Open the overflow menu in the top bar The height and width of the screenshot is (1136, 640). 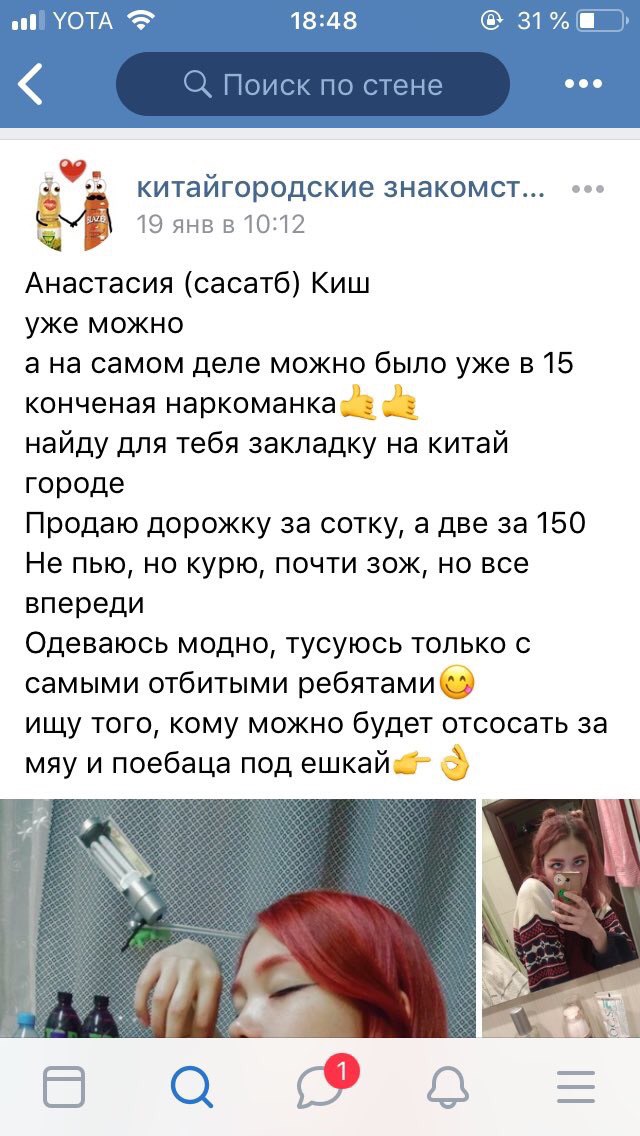click(583, 84)
